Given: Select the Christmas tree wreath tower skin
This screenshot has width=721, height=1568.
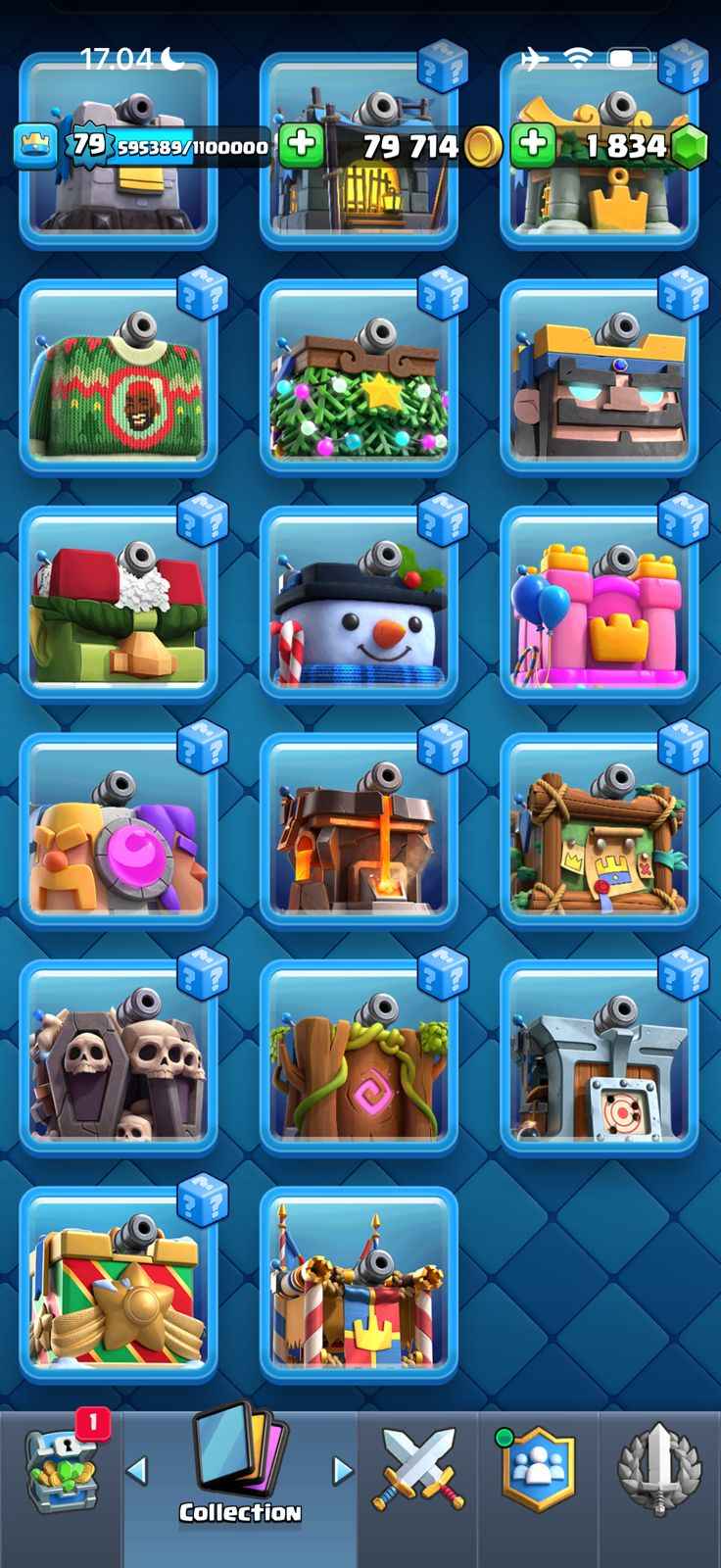Looking at the screenshot, I should tap(359, 377).
